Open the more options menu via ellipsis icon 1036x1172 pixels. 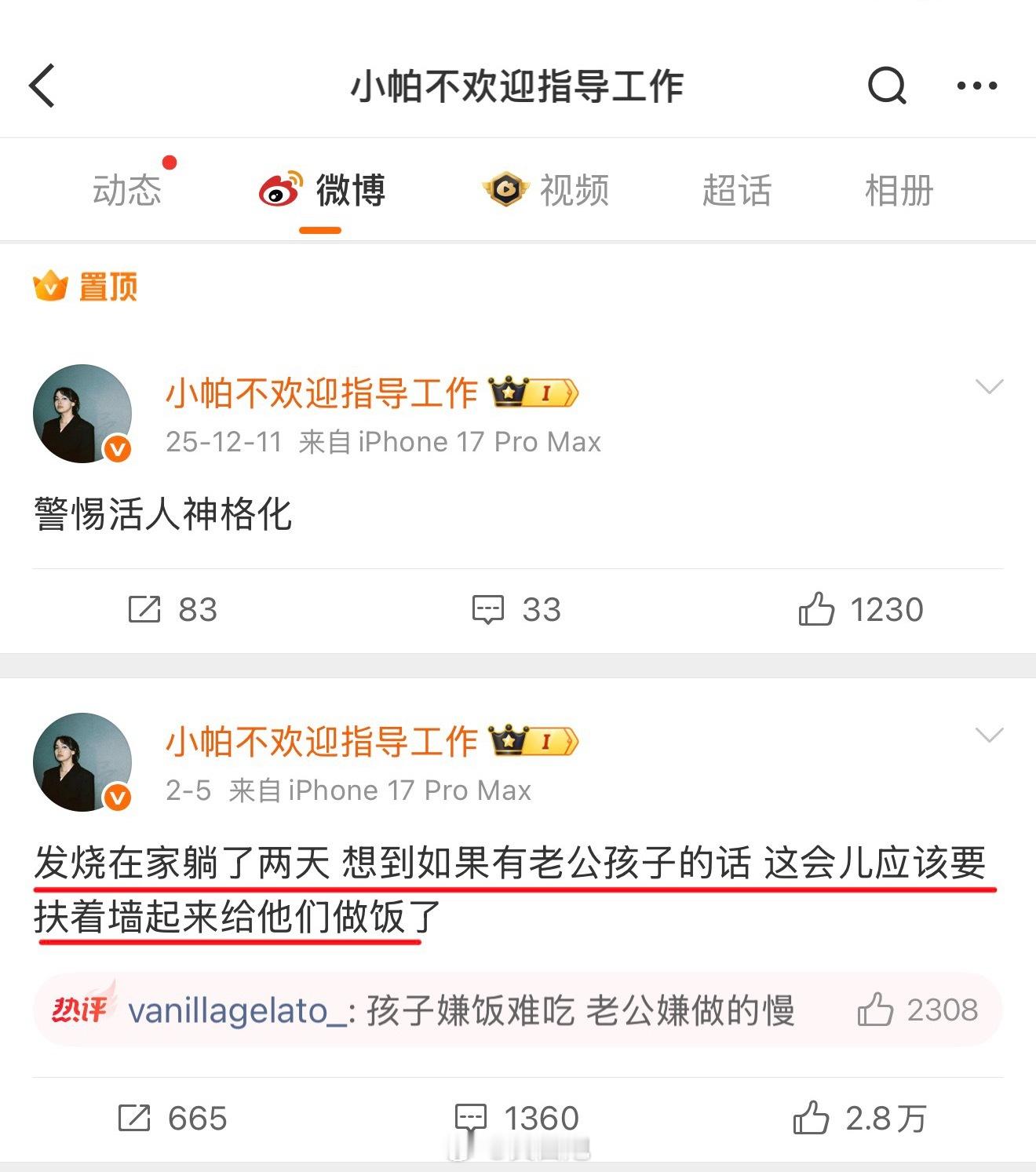(976, 86)
